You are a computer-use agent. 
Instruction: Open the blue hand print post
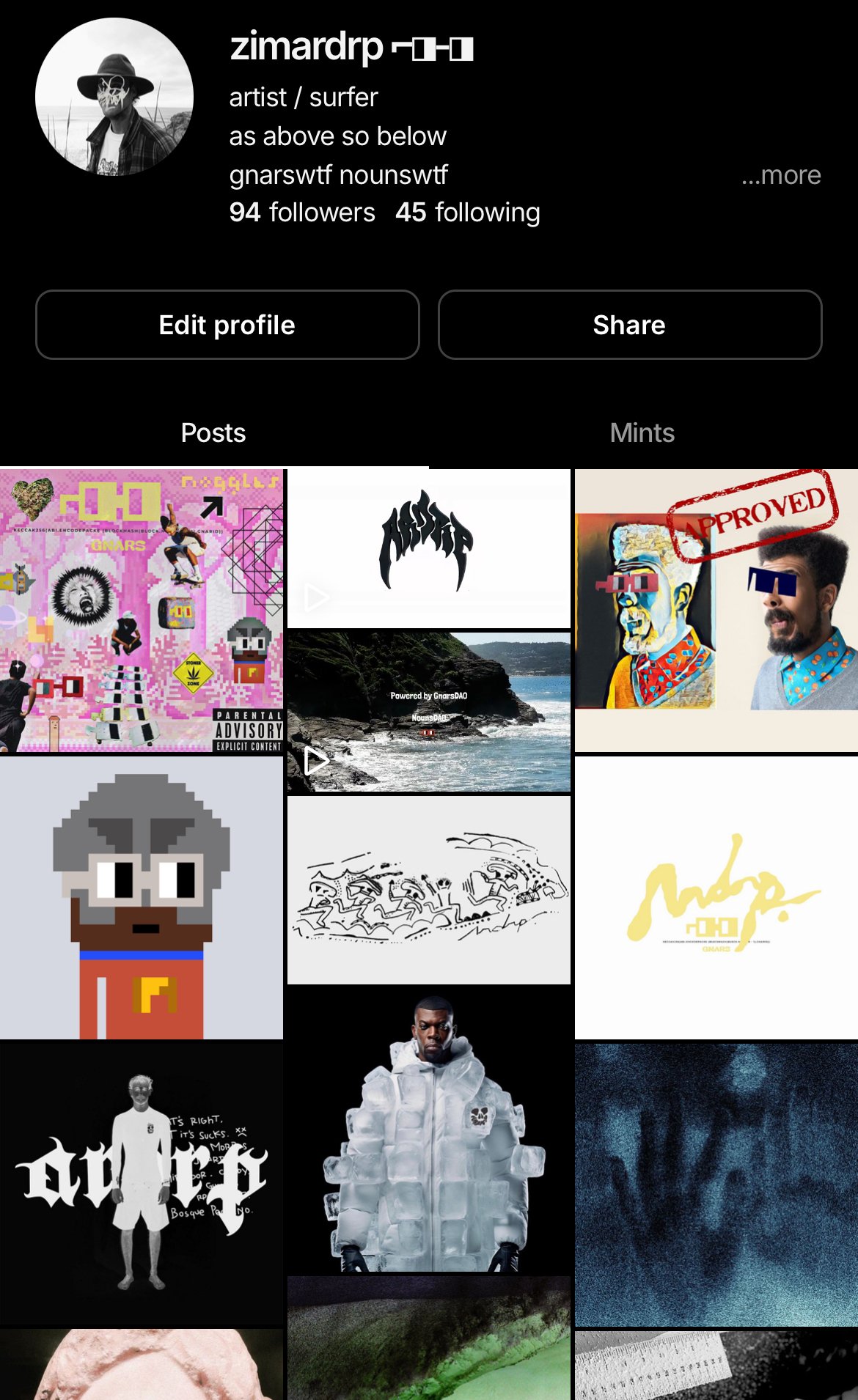tap(716, 1184)
